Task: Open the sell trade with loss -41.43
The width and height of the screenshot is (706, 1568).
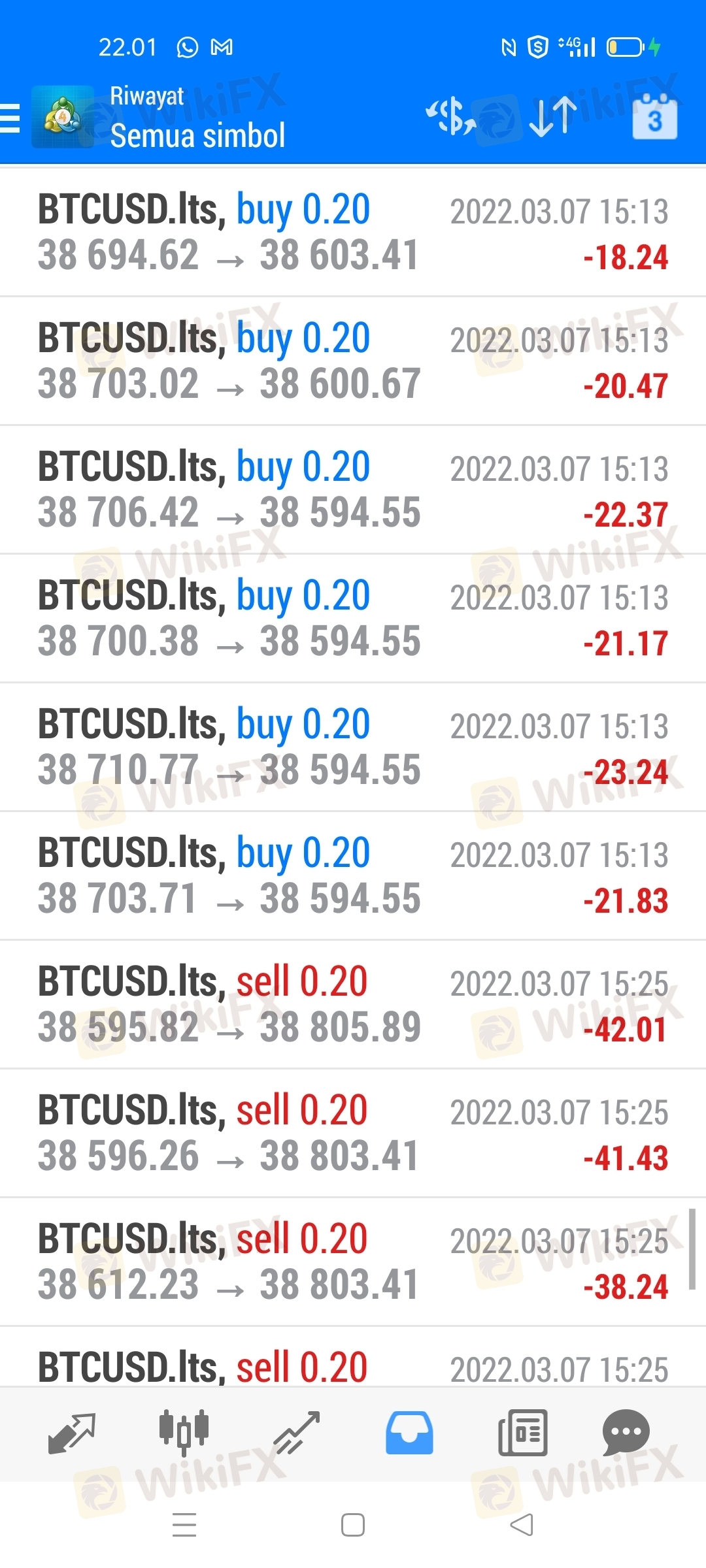Action: (353, 1134)
